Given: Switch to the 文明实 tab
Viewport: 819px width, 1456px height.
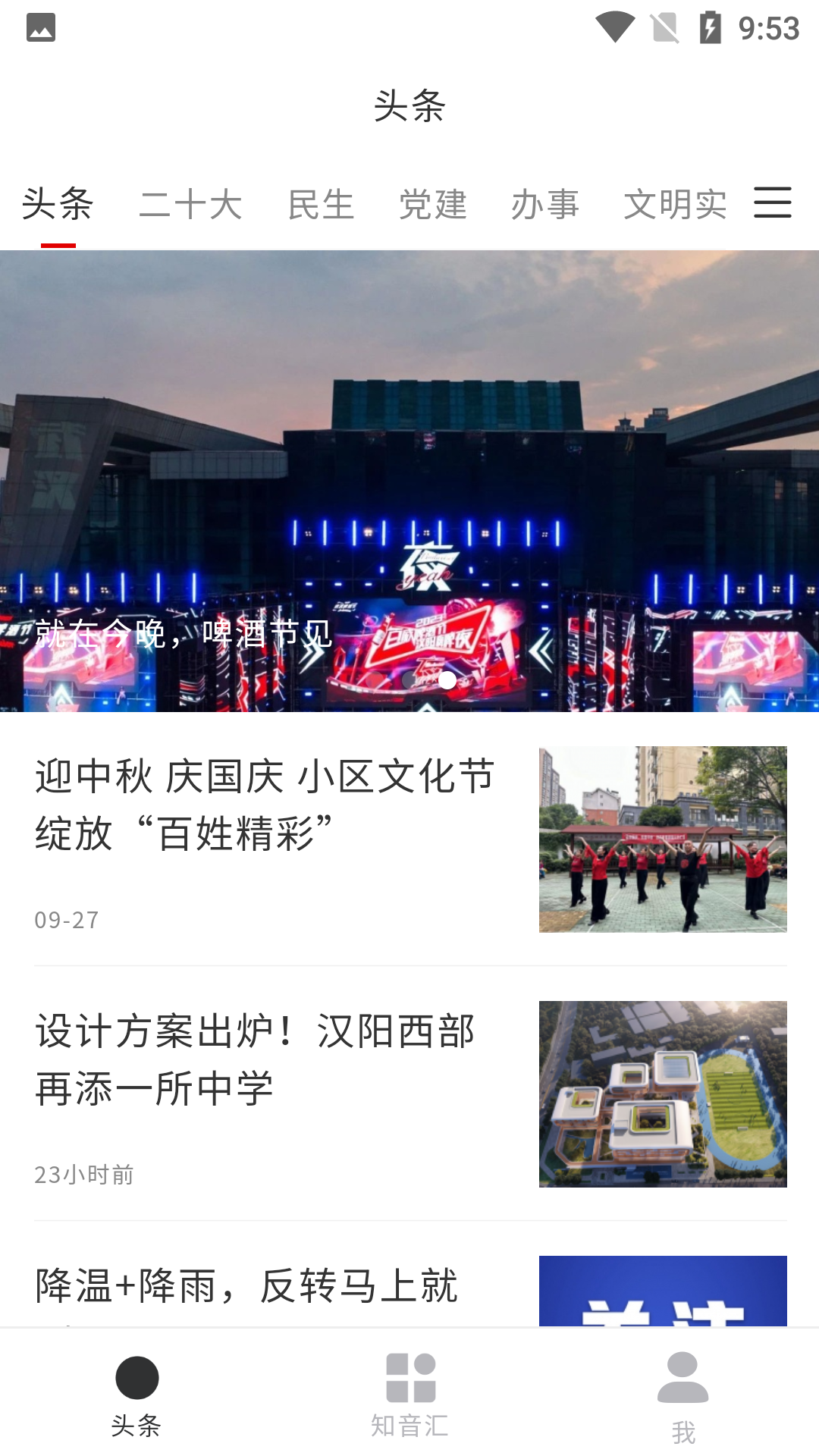Looking at the screenshot, I should [676, 203].
